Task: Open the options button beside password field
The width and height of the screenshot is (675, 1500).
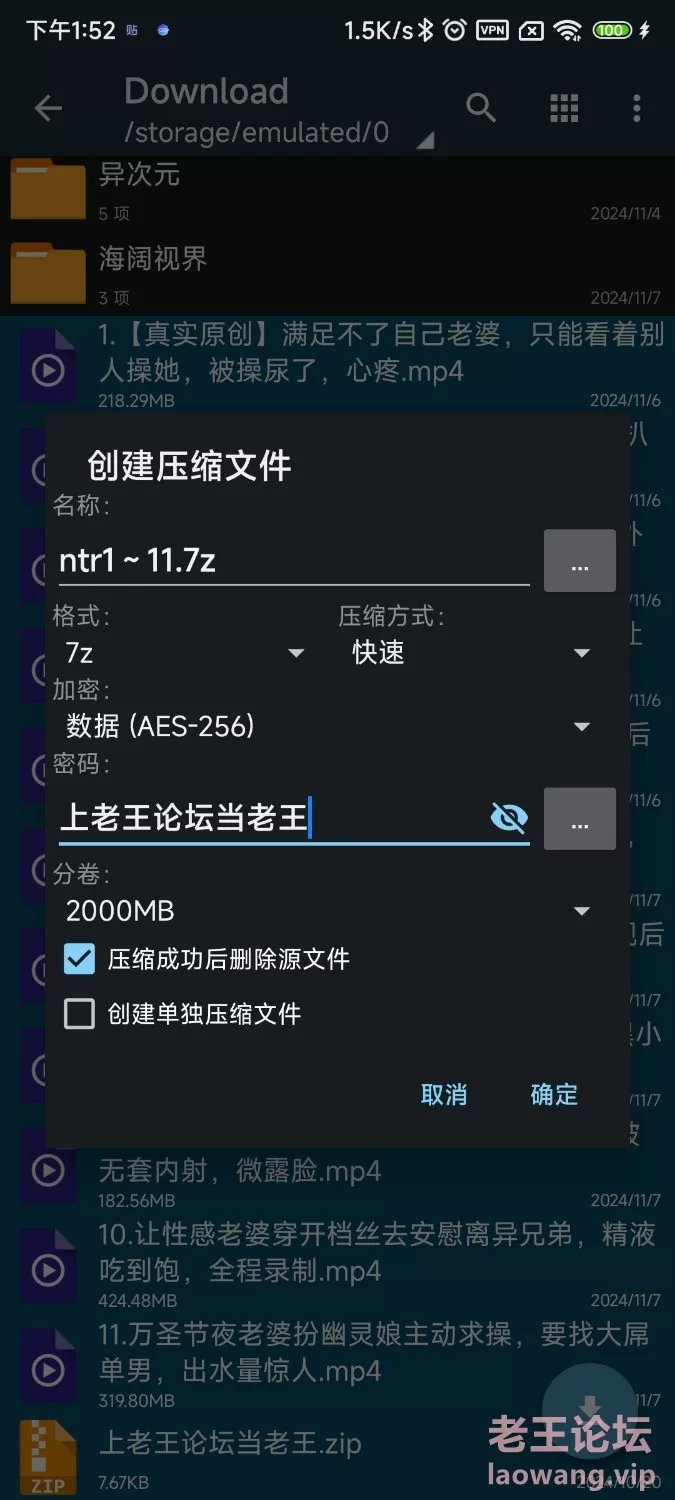Action: coord(579,819)
